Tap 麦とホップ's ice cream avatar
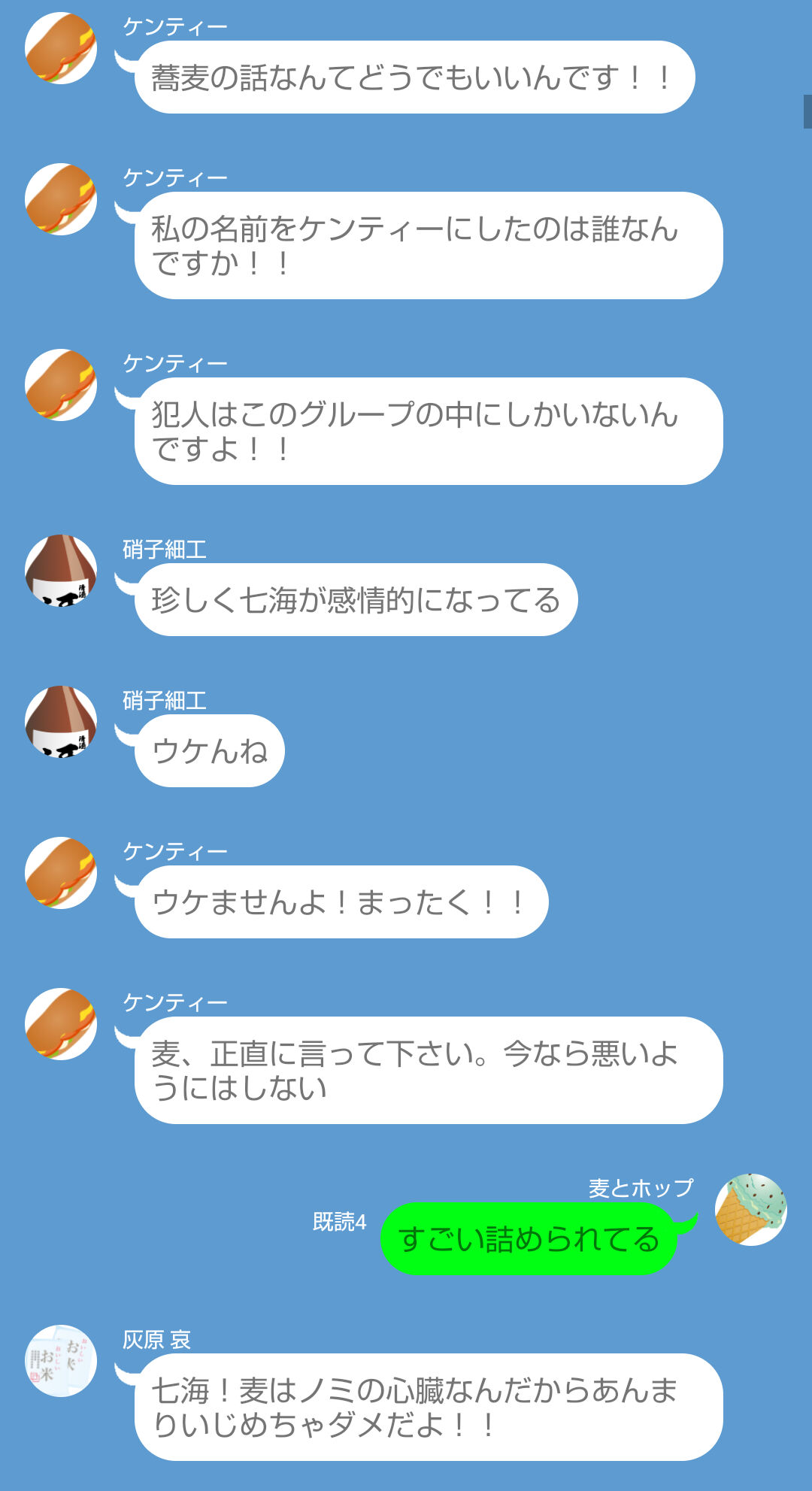 pyautogui.click(x=750, y=1209)
